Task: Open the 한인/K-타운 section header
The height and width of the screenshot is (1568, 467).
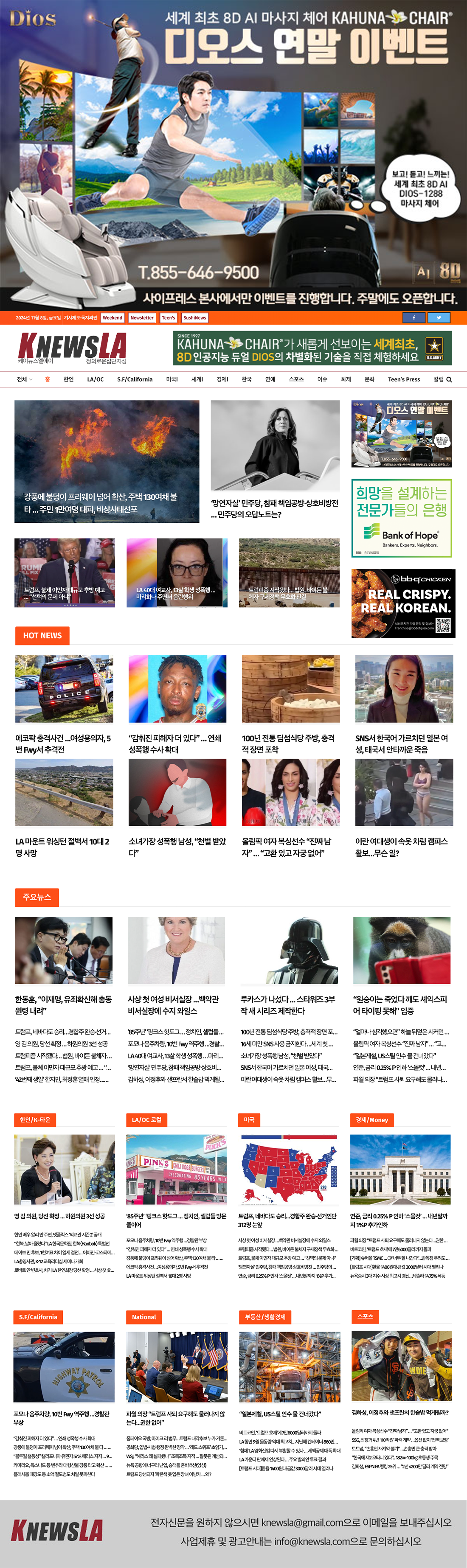Action: [35, 1119]
